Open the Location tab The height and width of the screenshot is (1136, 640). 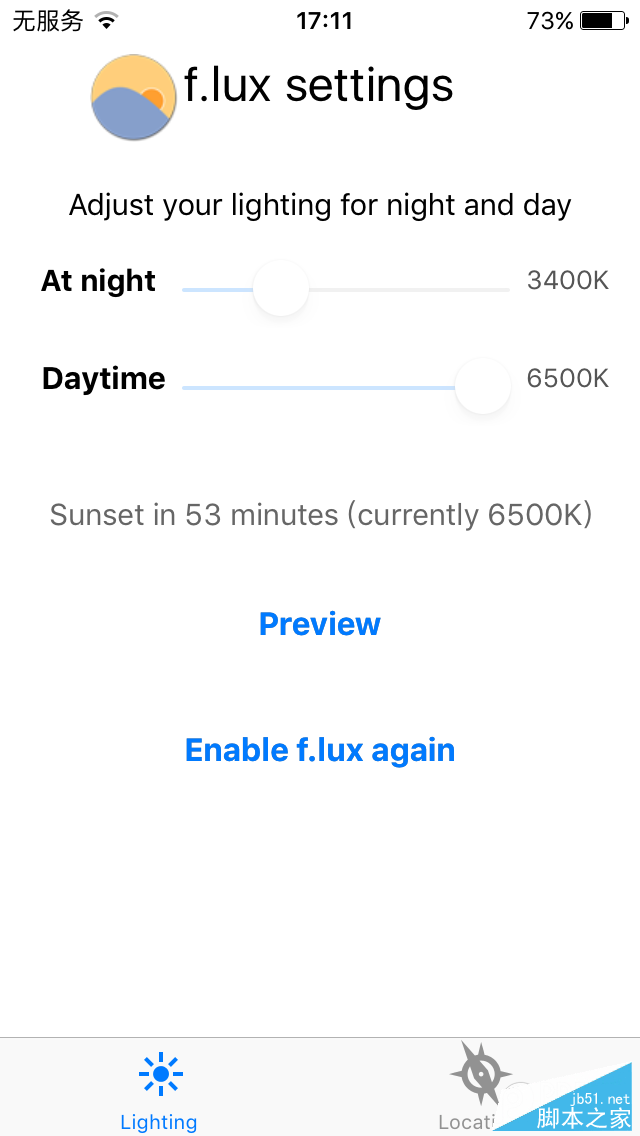coord(480,1090)
